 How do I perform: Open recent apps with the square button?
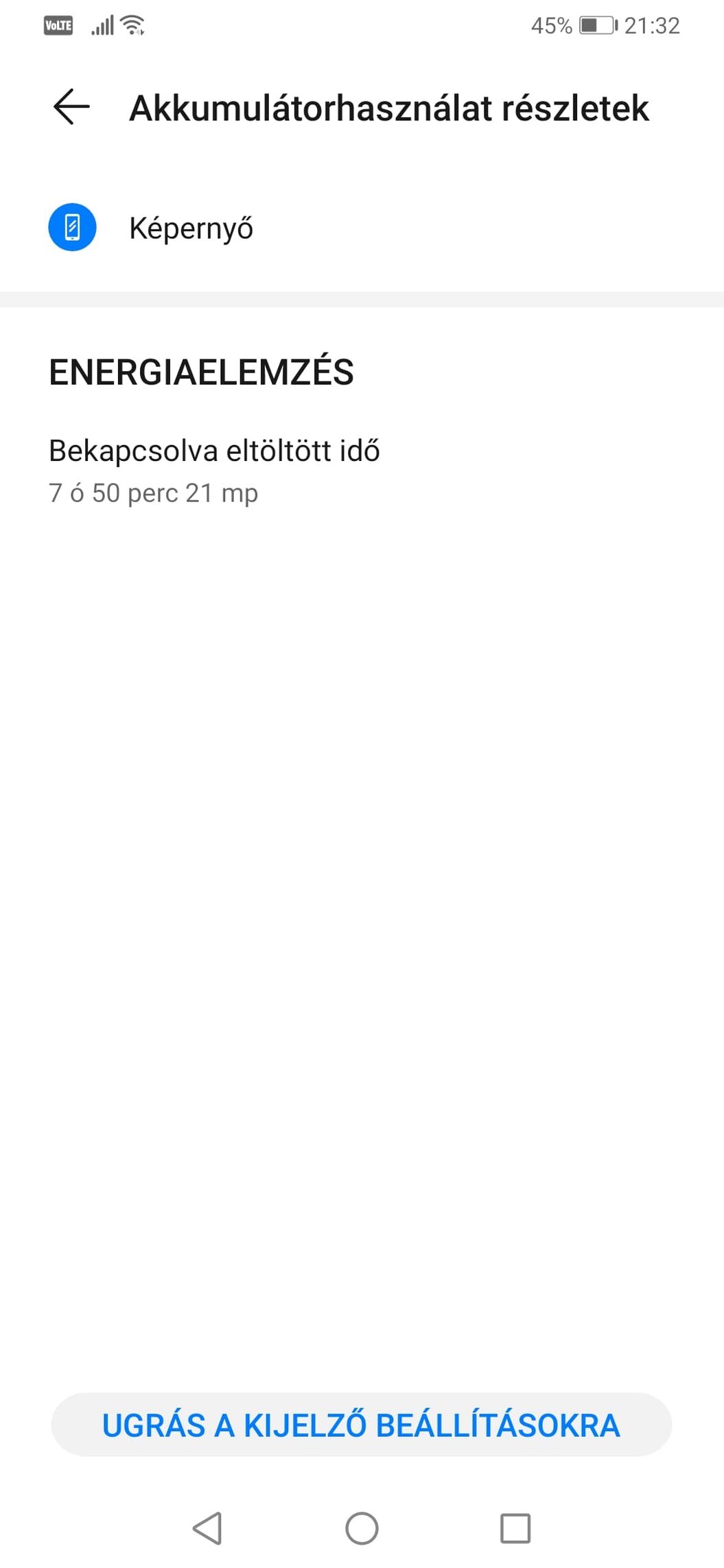pyautogui.click(x=515, y=1528)
